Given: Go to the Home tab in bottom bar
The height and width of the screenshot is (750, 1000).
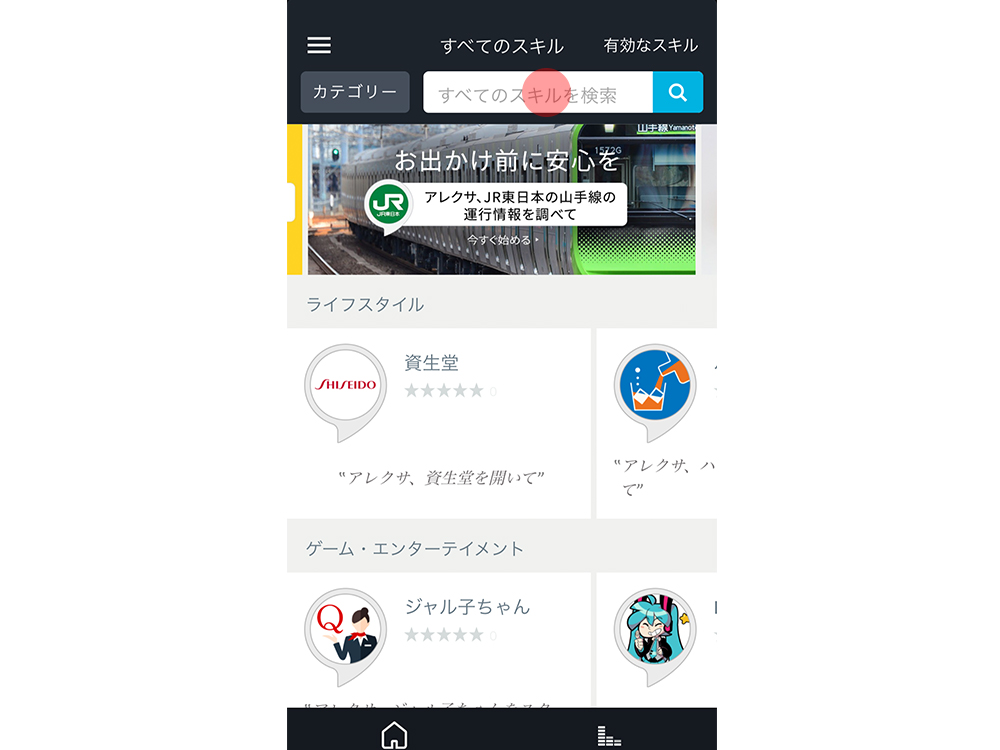Looking at the screenshot, I should (394, 735).
